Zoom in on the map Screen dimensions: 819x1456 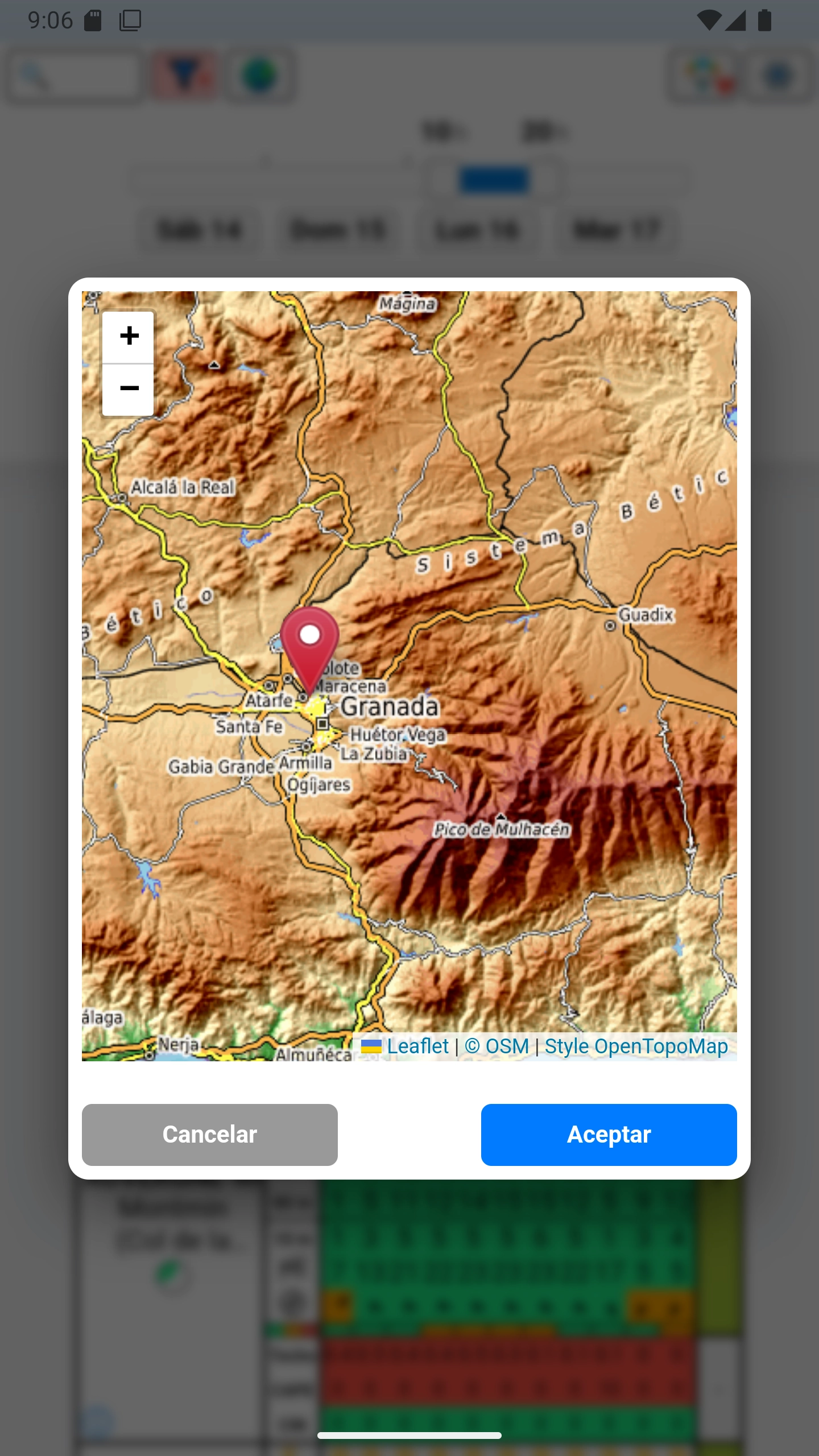[x=129, y=336]
